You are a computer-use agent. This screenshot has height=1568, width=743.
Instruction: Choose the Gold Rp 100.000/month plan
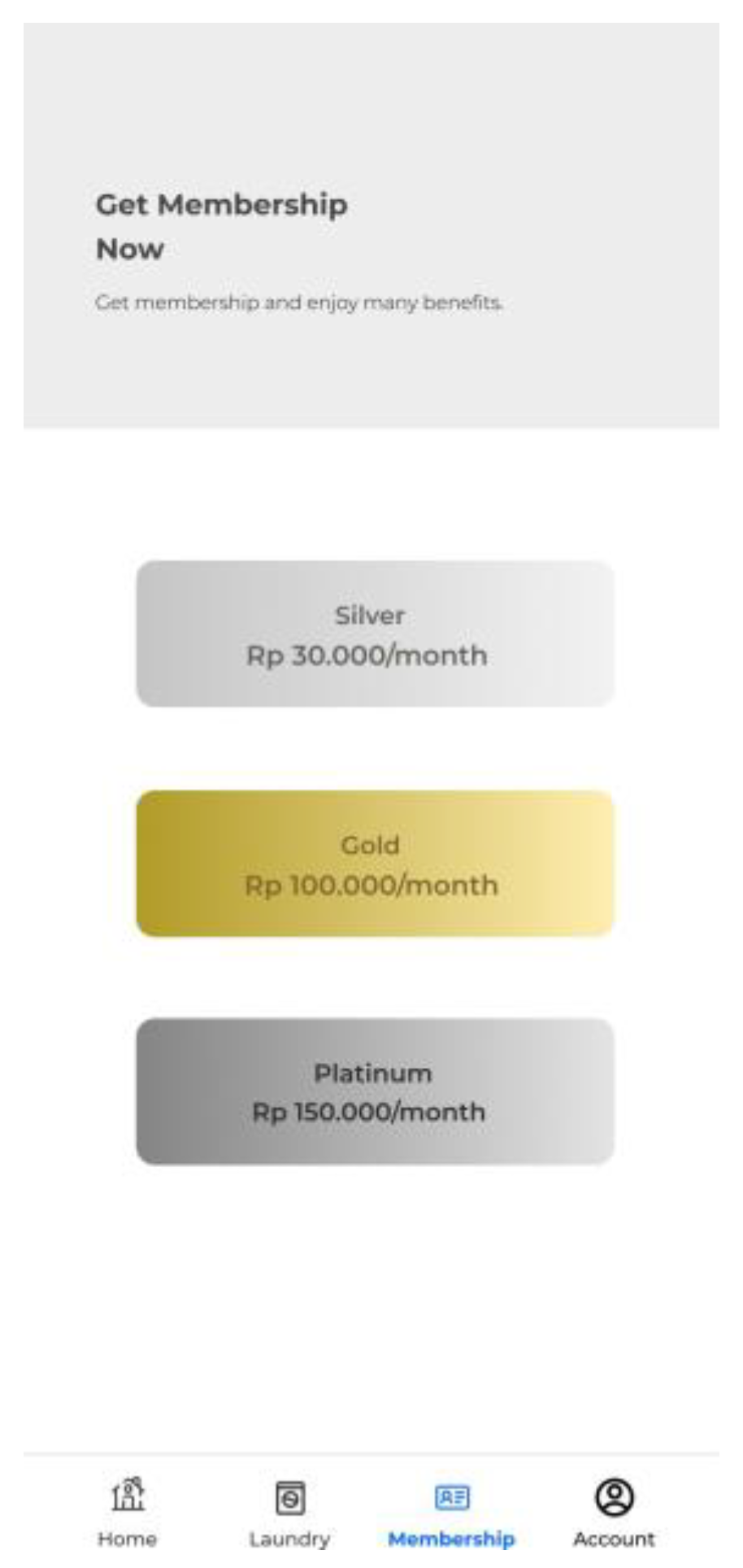(x=375, y=864)
